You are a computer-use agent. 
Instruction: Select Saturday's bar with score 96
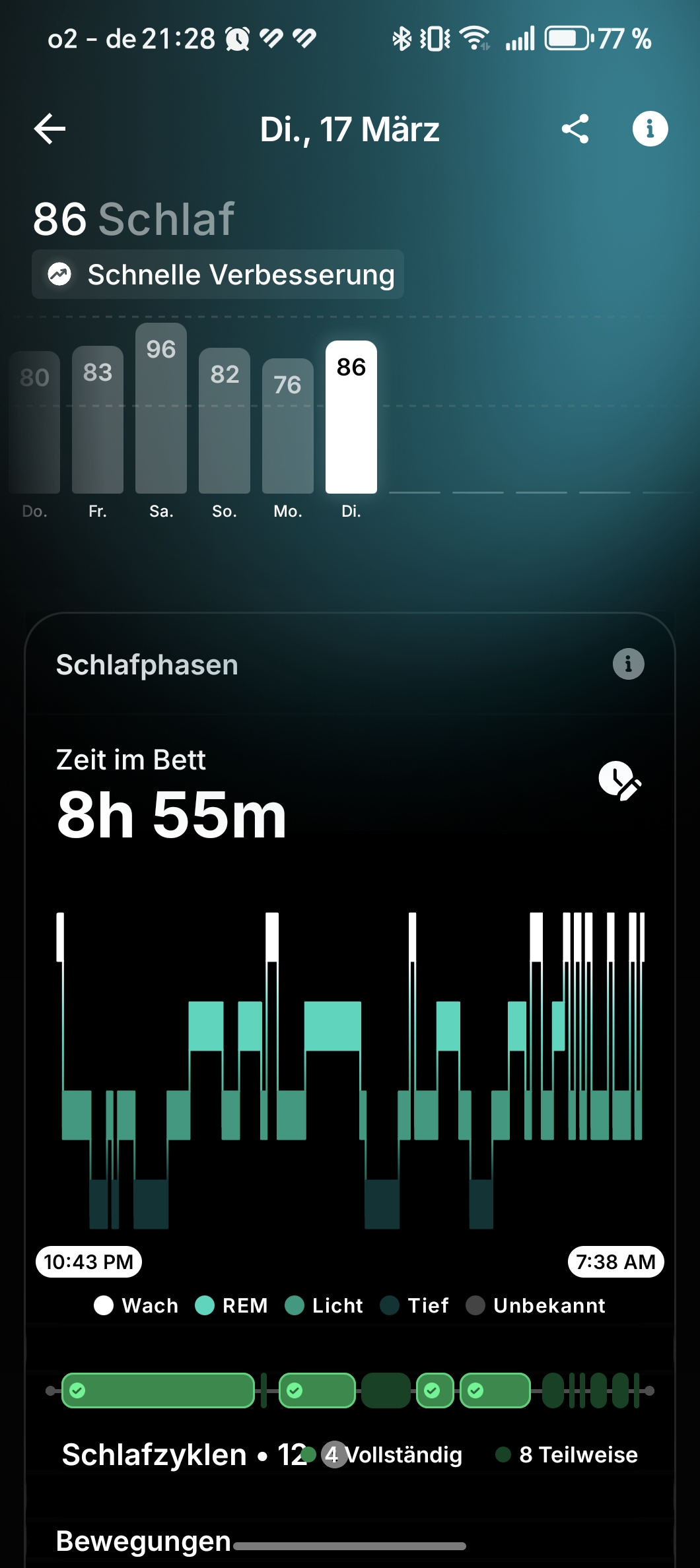click(x=161, y=409)
